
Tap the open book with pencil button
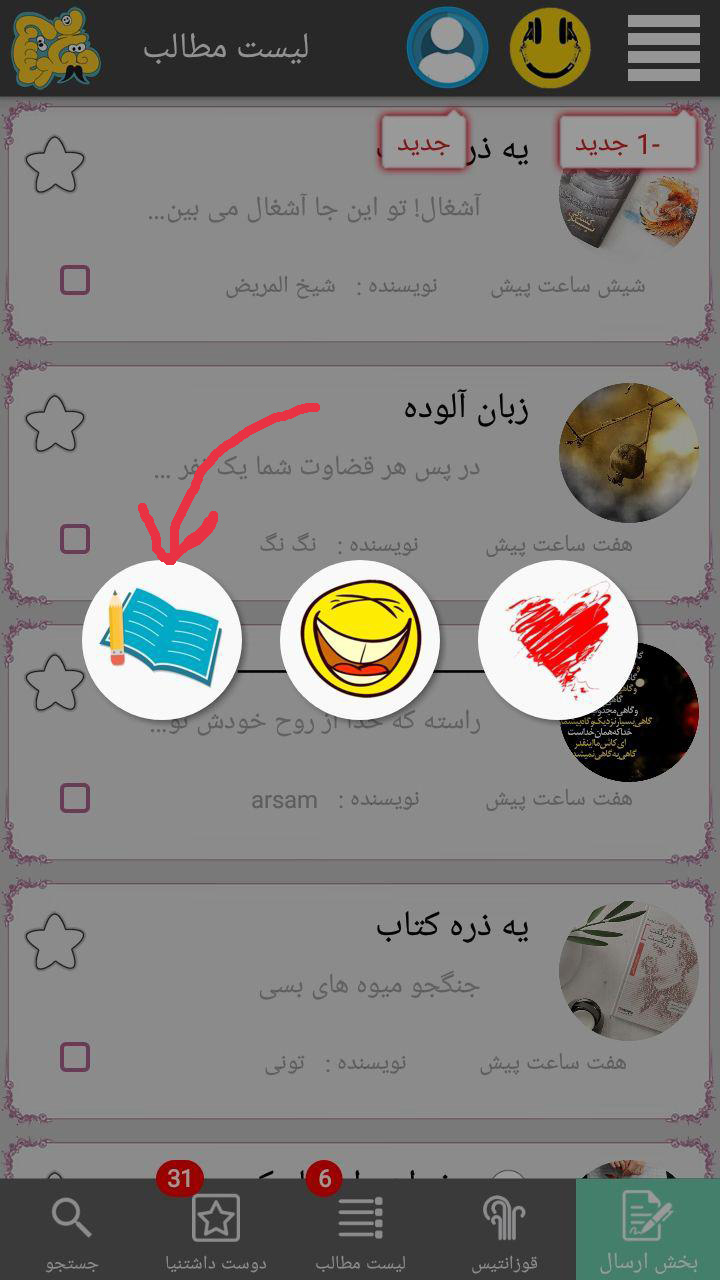pyautogui.click(x=161, y=639)
